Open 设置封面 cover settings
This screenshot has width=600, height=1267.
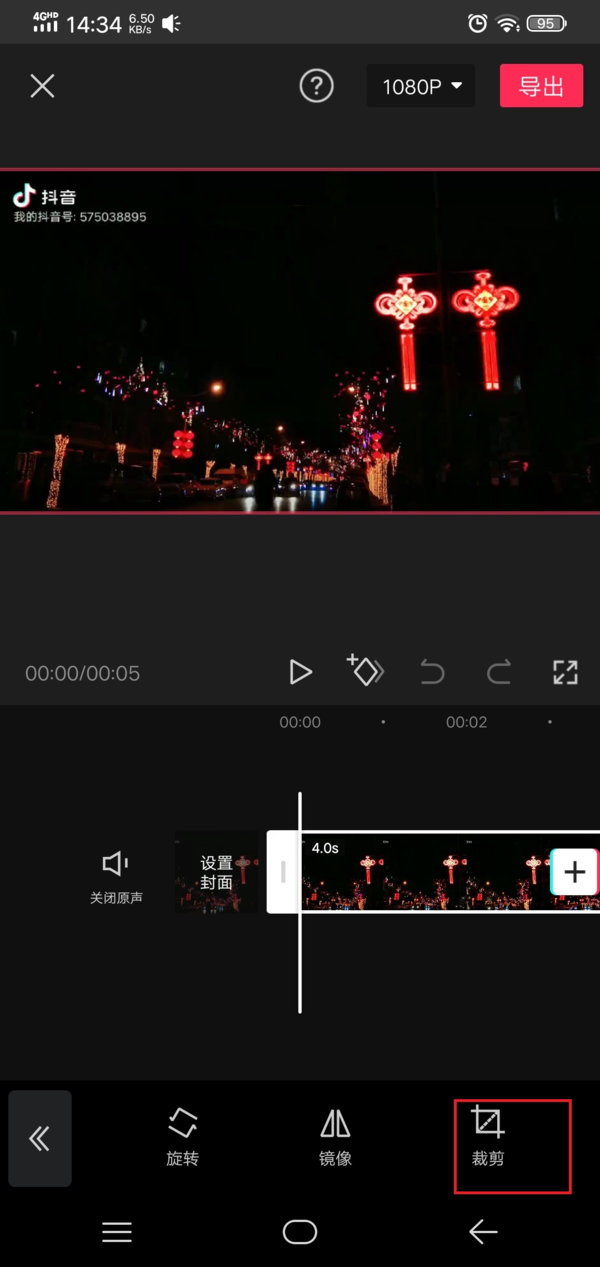coord(217,872)
